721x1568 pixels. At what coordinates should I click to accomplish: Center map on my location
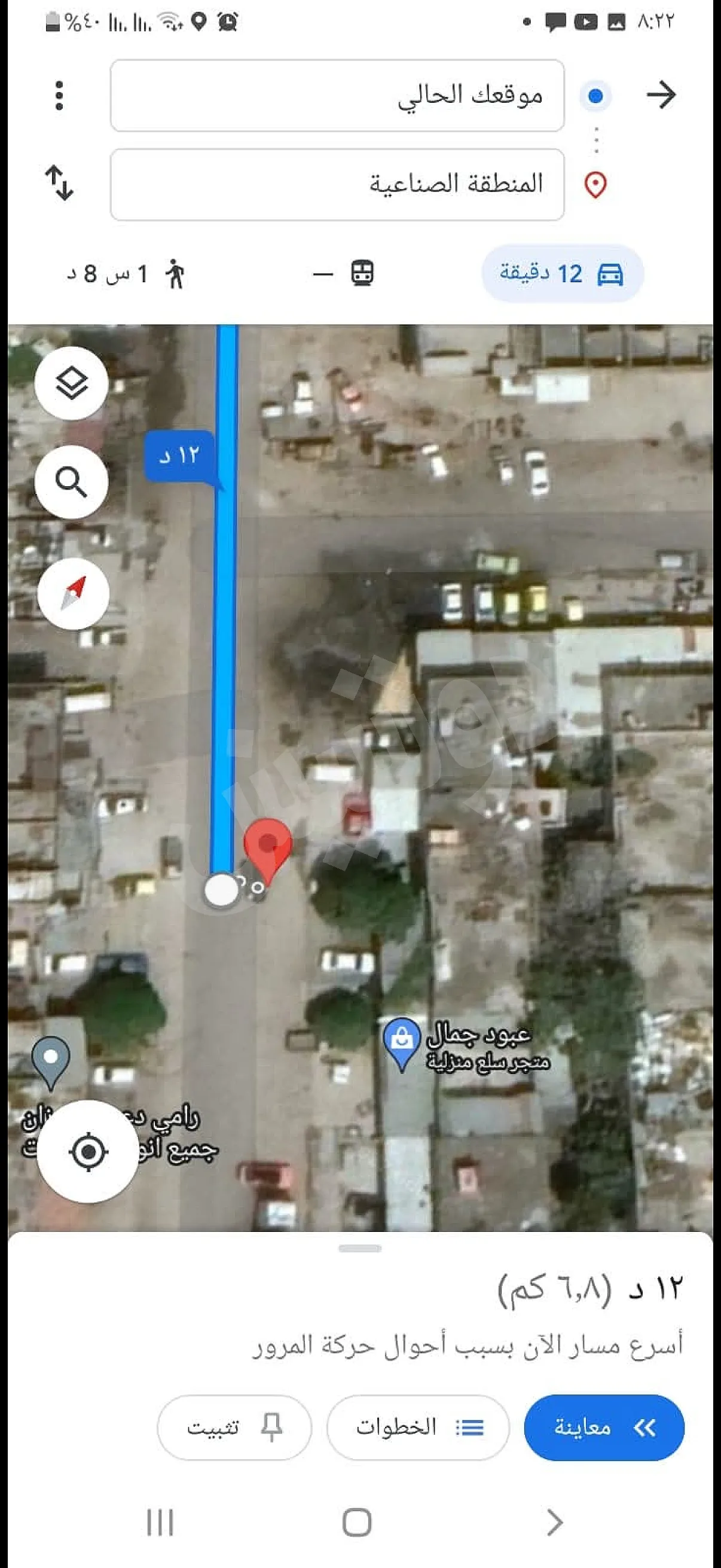[88, 1152]
